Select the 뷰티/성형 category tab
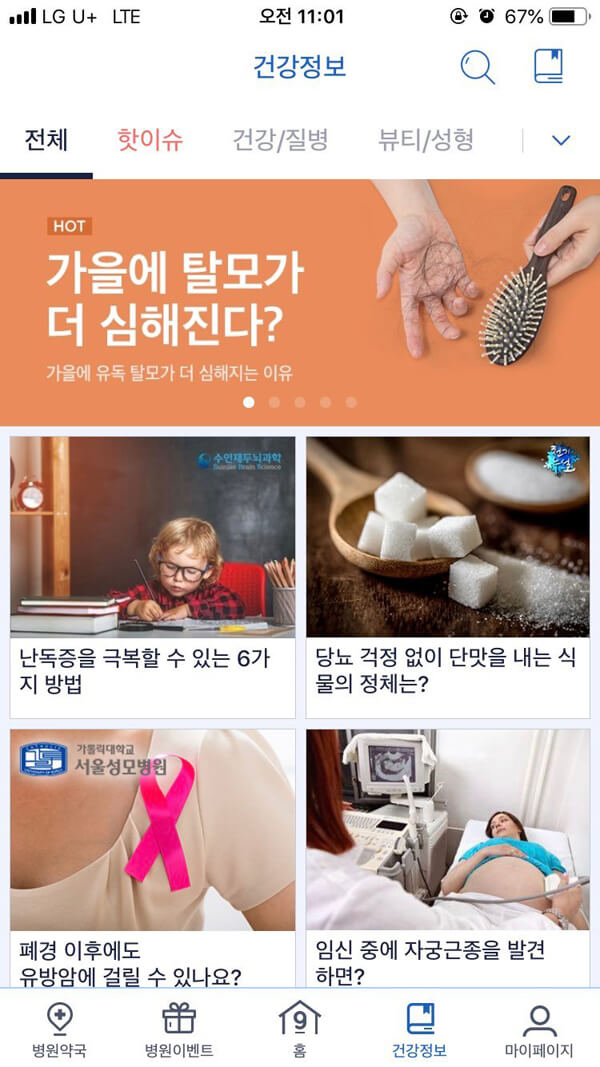The height and width of the screenshot is (1067, 600). [425, 140]
